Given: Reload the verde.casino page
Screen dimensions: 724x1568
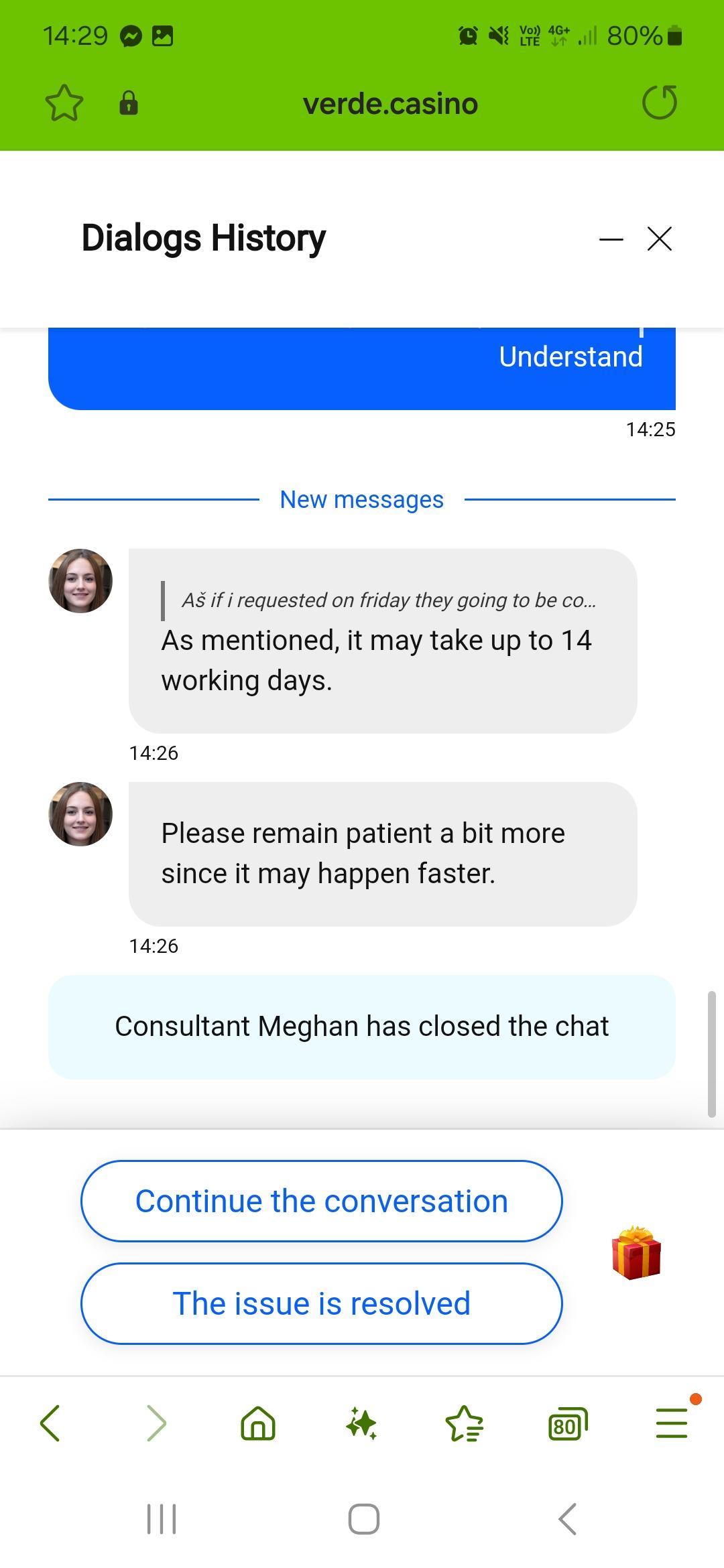Looking at the screenshot, I should [x=659, y=103].
